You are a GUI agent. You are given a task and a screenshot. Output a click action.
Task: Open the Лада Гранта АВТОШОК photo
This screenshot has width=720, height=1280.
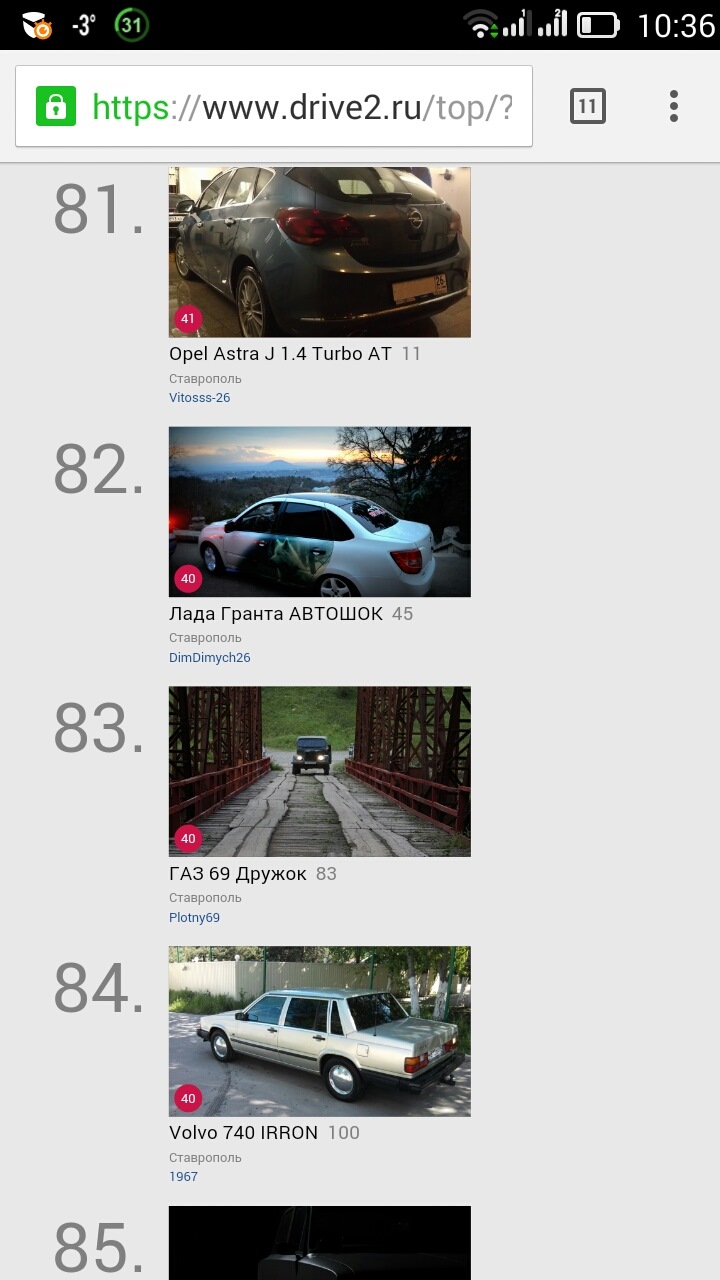point(319,512)
